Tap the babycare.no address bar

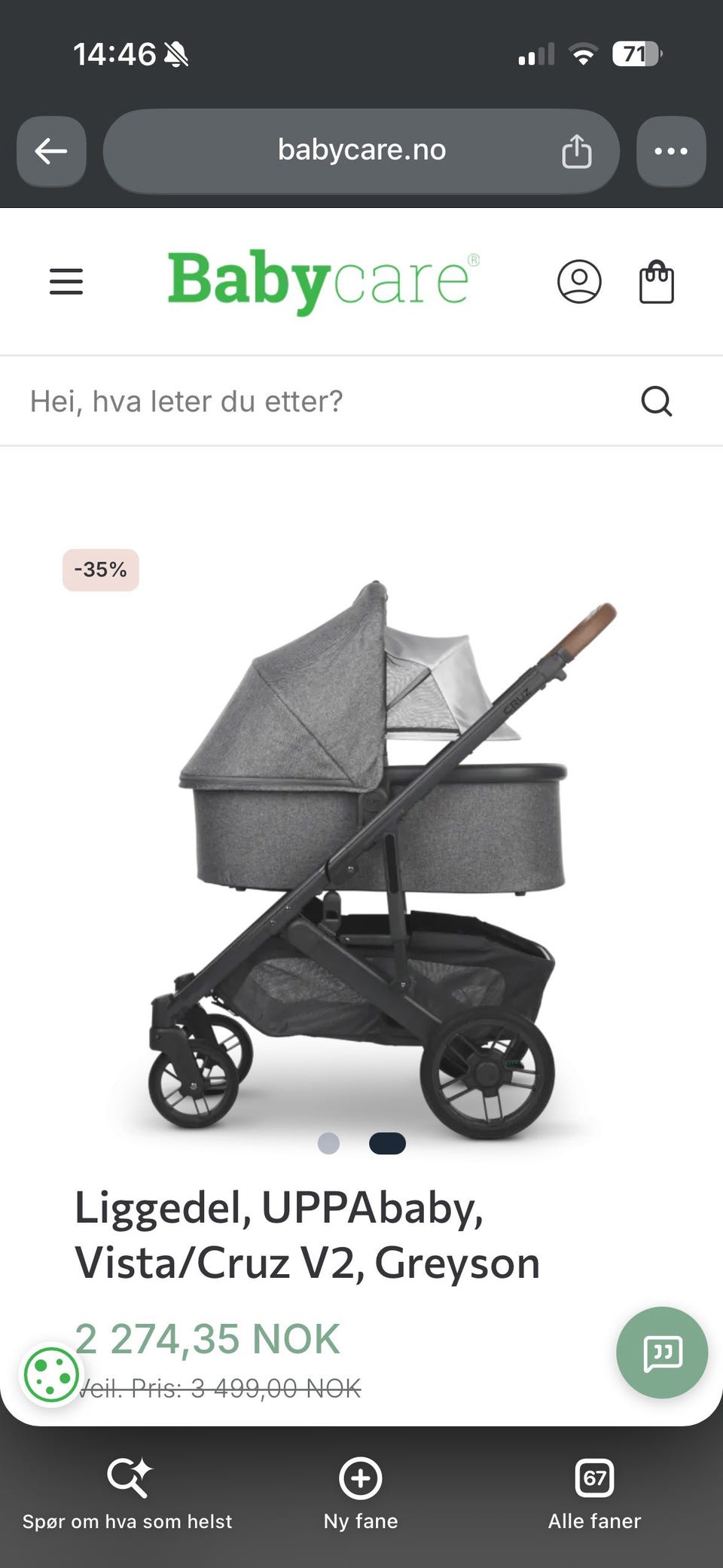(361, 151)
